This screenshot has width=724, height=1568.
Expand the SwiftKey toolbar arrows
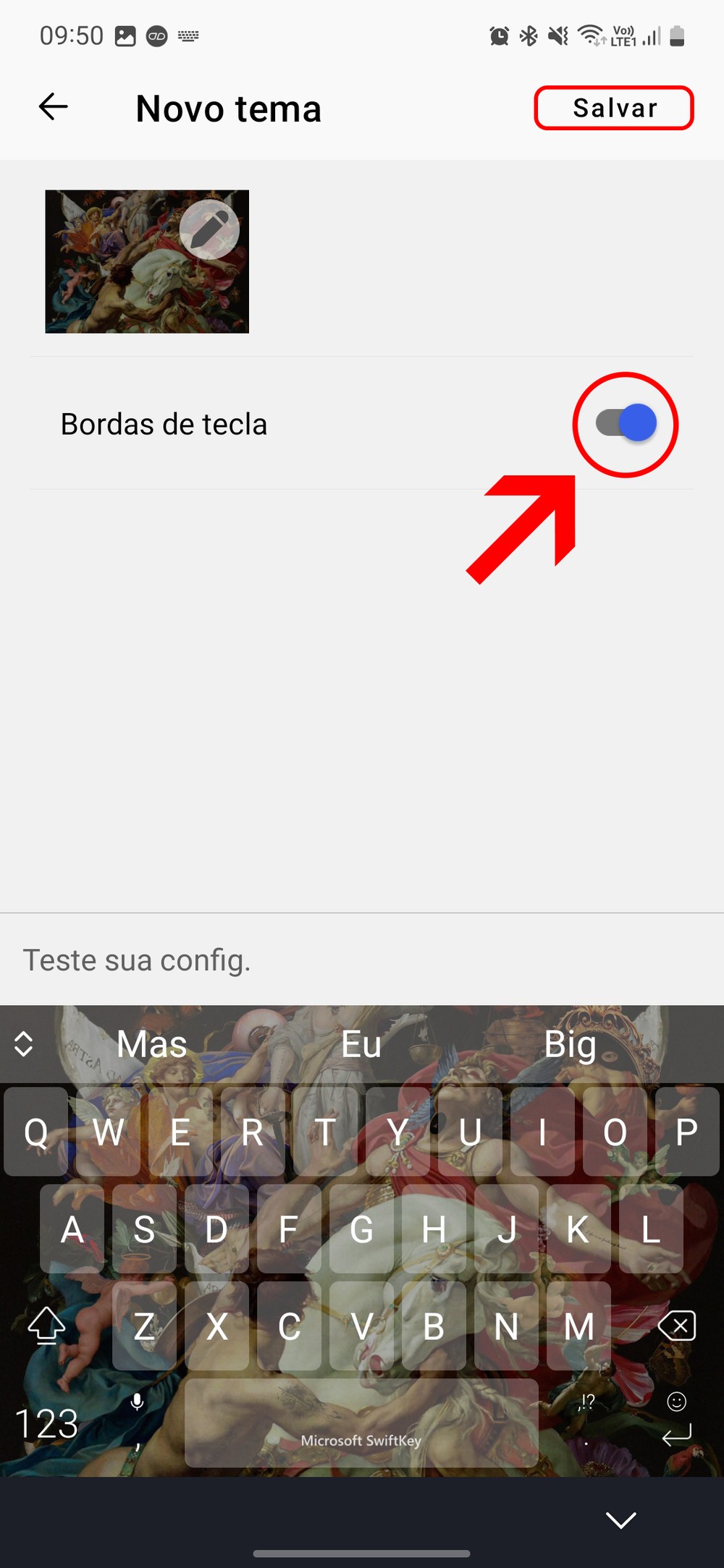tap(24, 1043)
